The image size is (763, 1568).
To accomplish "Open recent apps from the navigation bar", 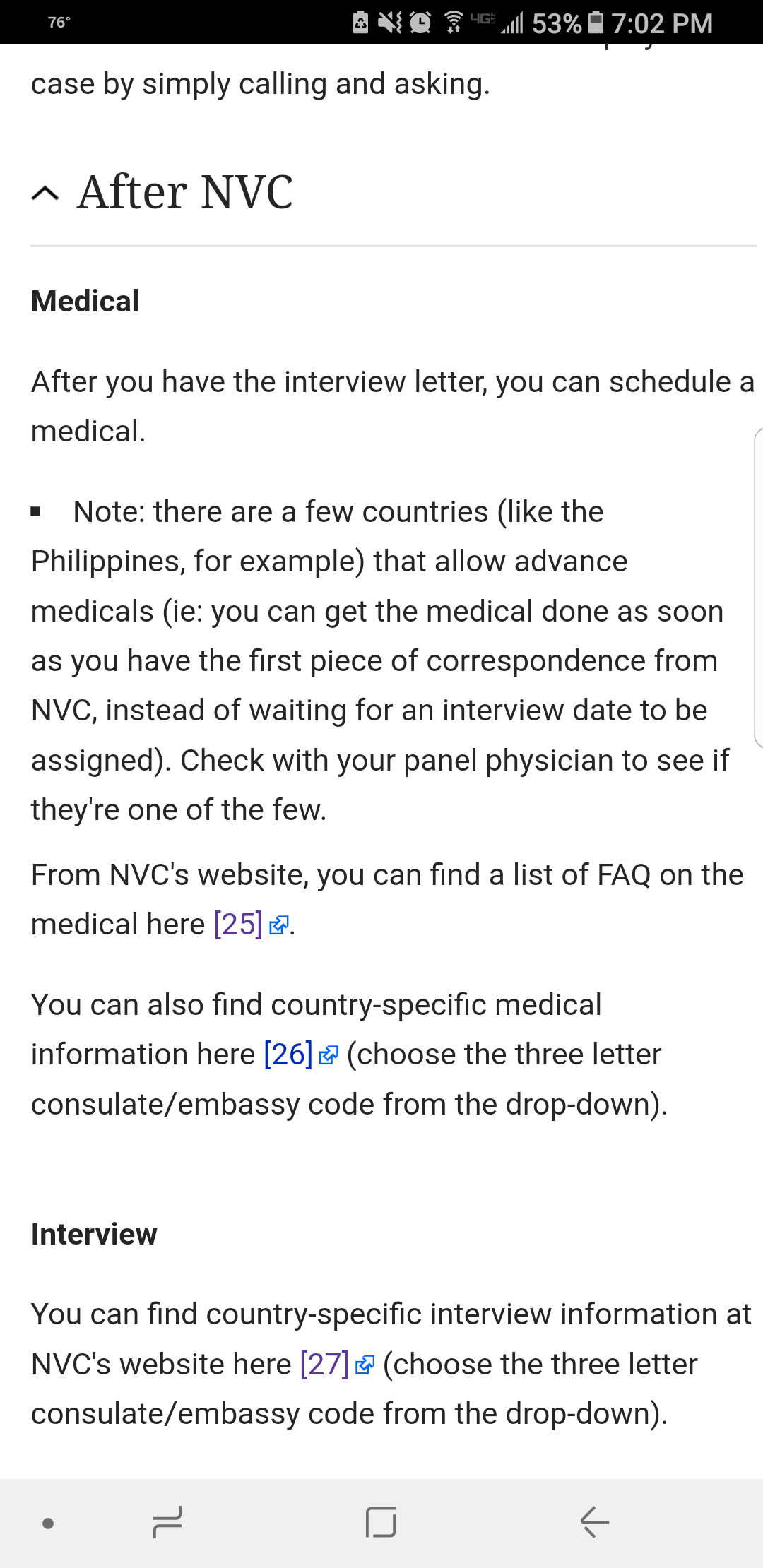I will [x=167, y=1522].
